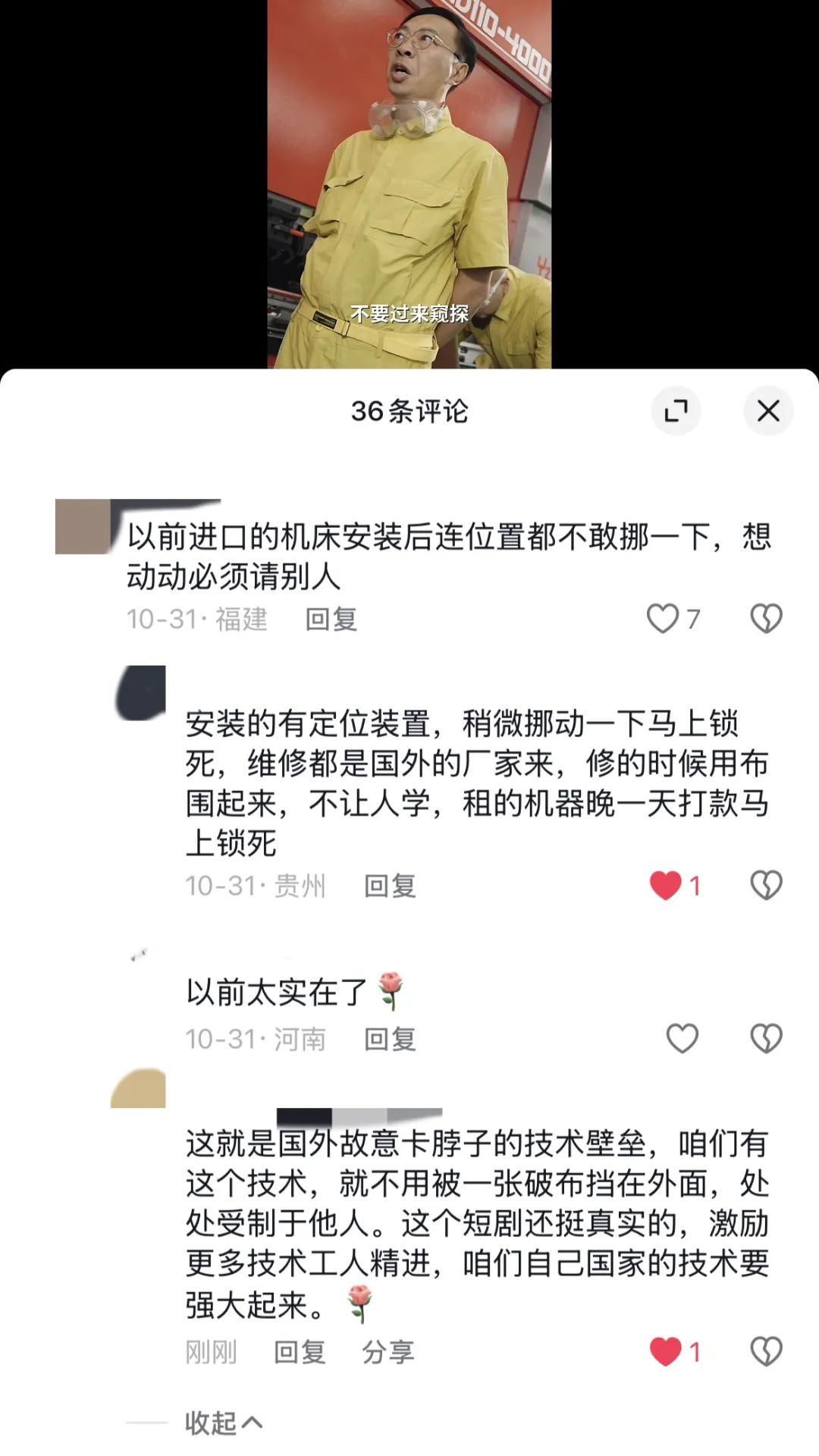819x1456 pixels.
Task: Open the Fujian commenter's avatar
Action: 83,526
